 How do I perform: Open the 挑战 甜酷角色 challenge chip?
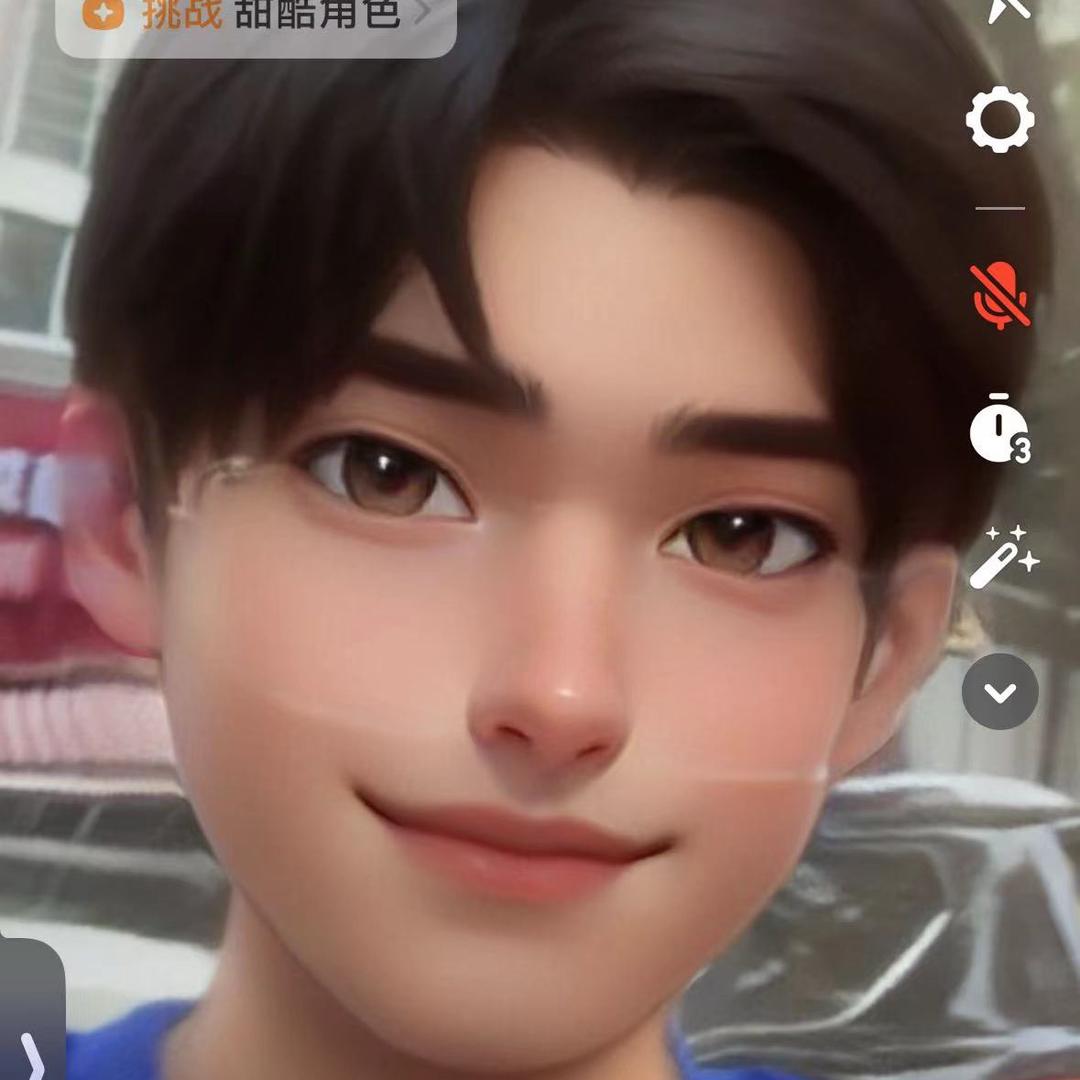[x=255, y=15]
